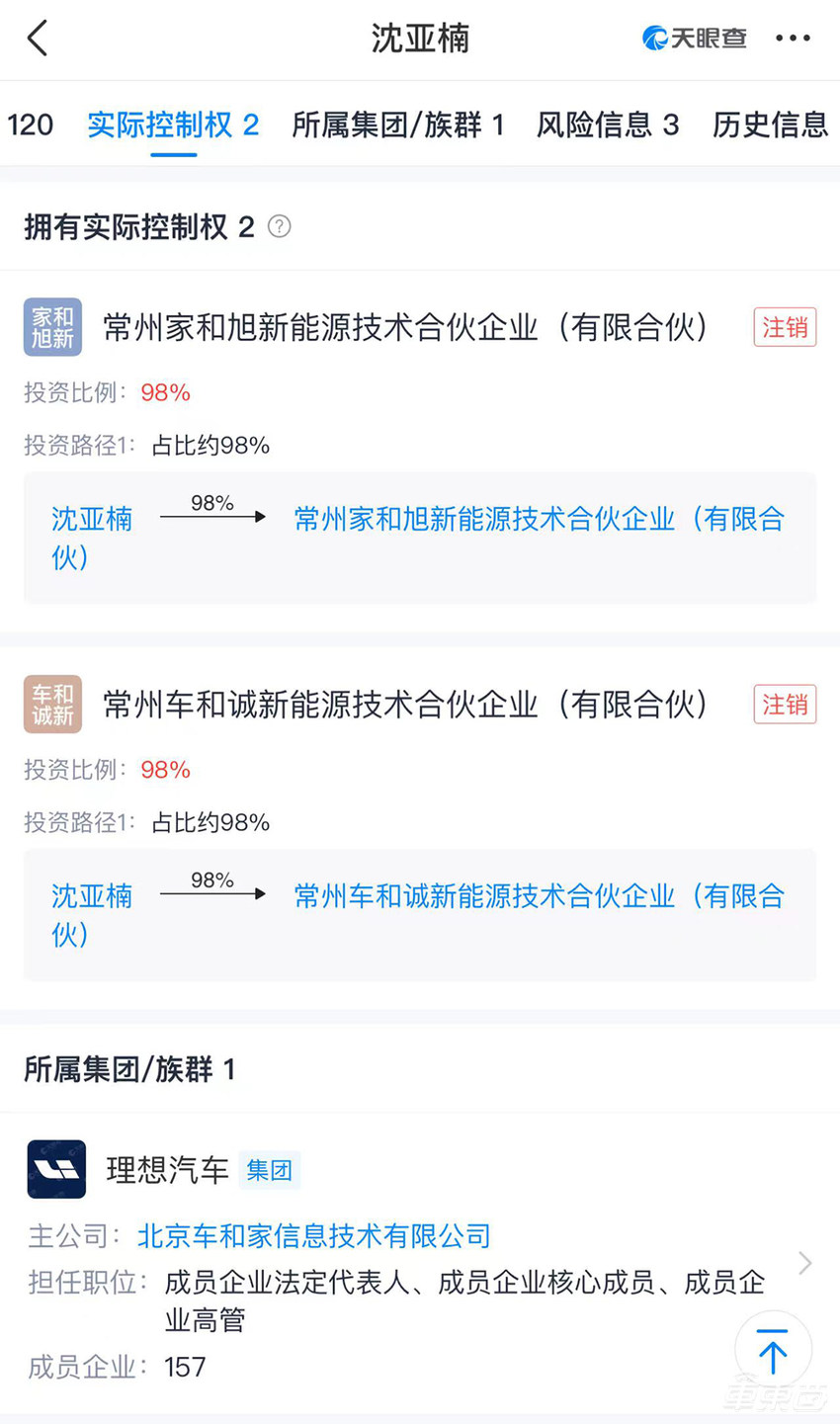
Task: Tap the 注销 tag on 常州家和旭 entry
Action: click(x=785, y=327)
